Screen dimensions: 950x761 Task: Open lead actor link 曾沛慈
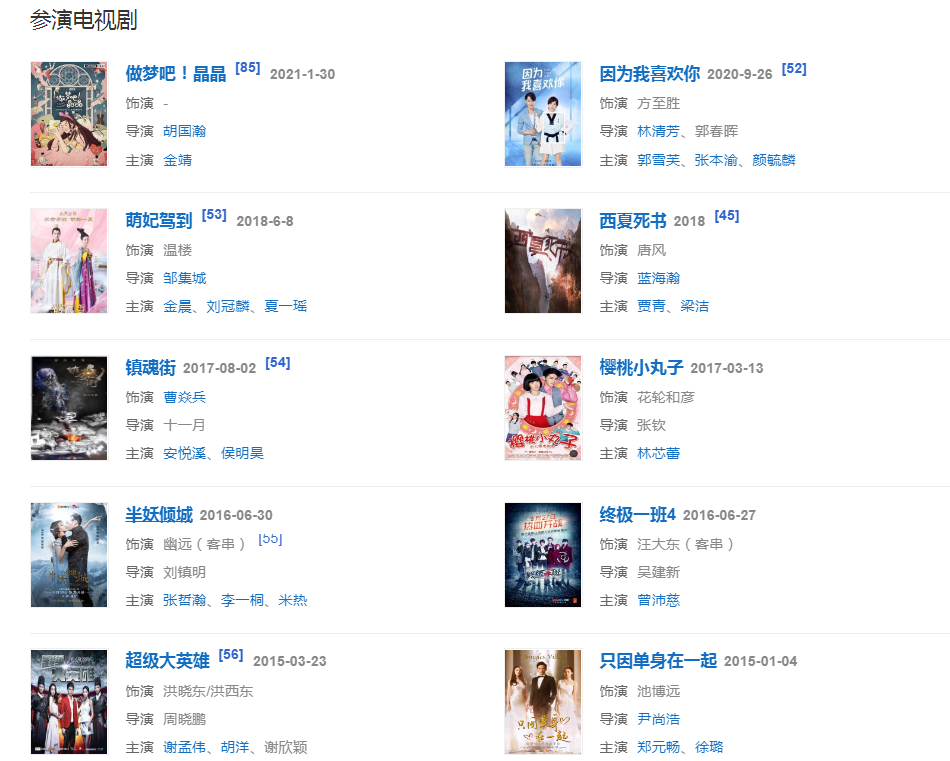click(658, 601)
